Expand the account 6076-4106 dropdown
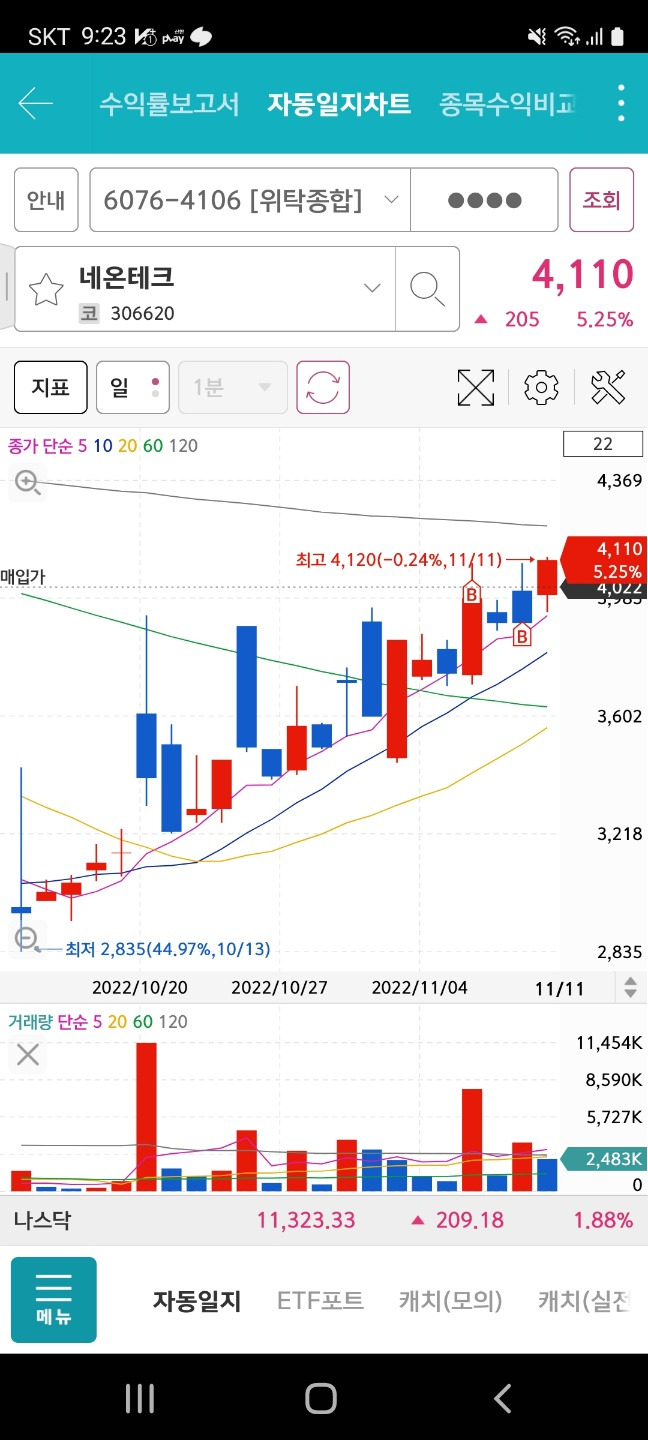 click(x=250, y=200)
